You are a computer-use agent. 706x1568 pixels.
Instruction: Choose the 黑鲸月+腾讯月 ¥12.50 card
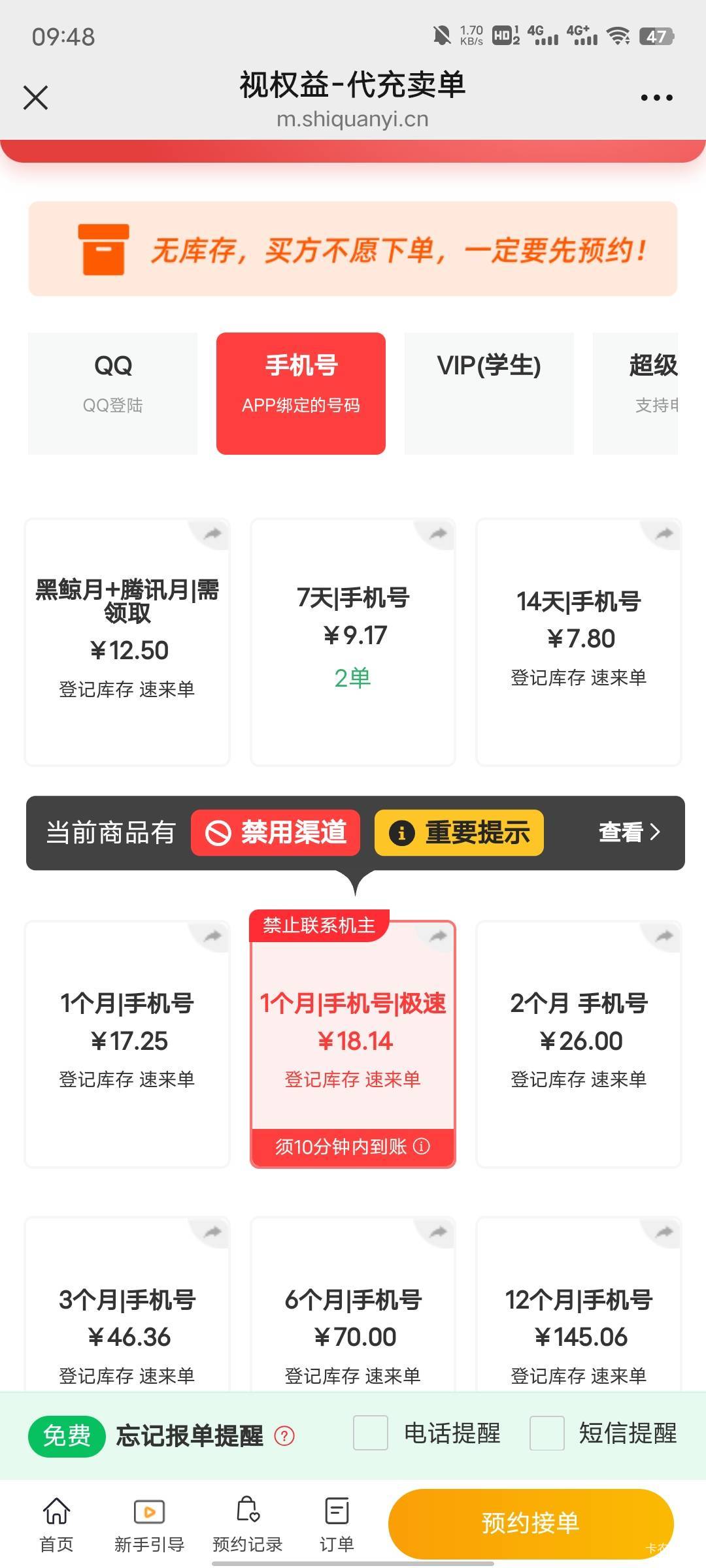pos(127,642)
